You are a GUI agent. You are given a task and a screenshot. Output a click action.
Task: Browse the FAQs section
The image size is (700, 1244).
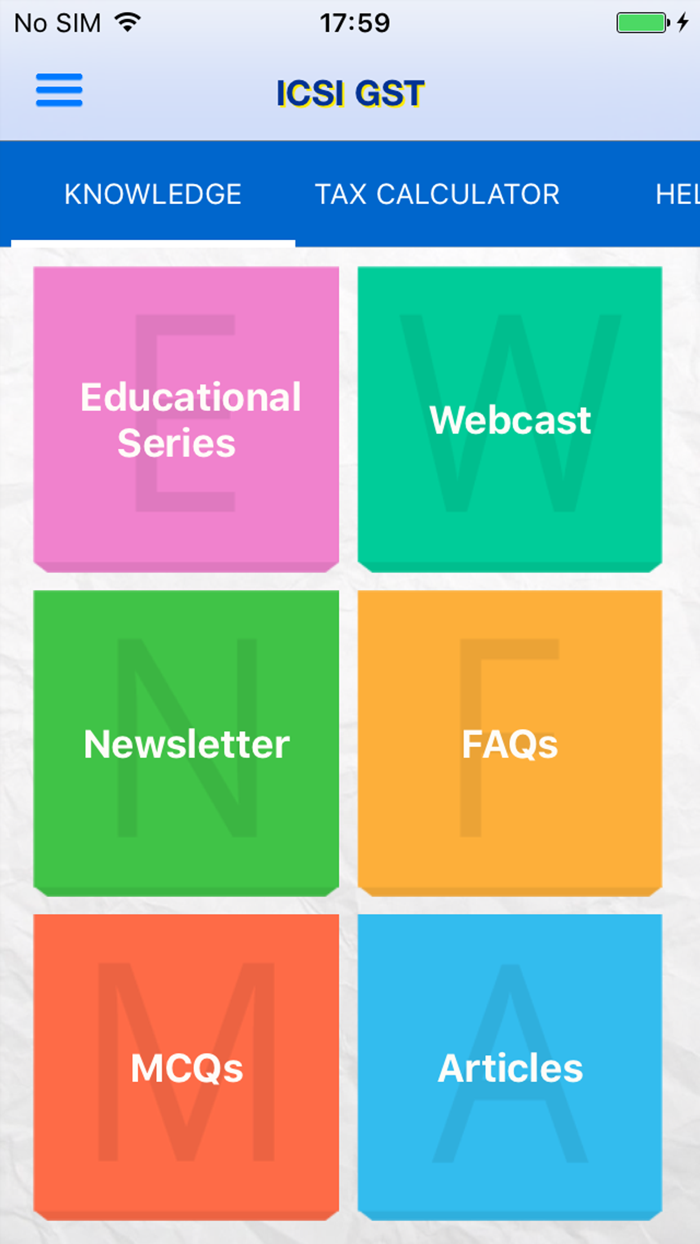(x=510, y=743)
